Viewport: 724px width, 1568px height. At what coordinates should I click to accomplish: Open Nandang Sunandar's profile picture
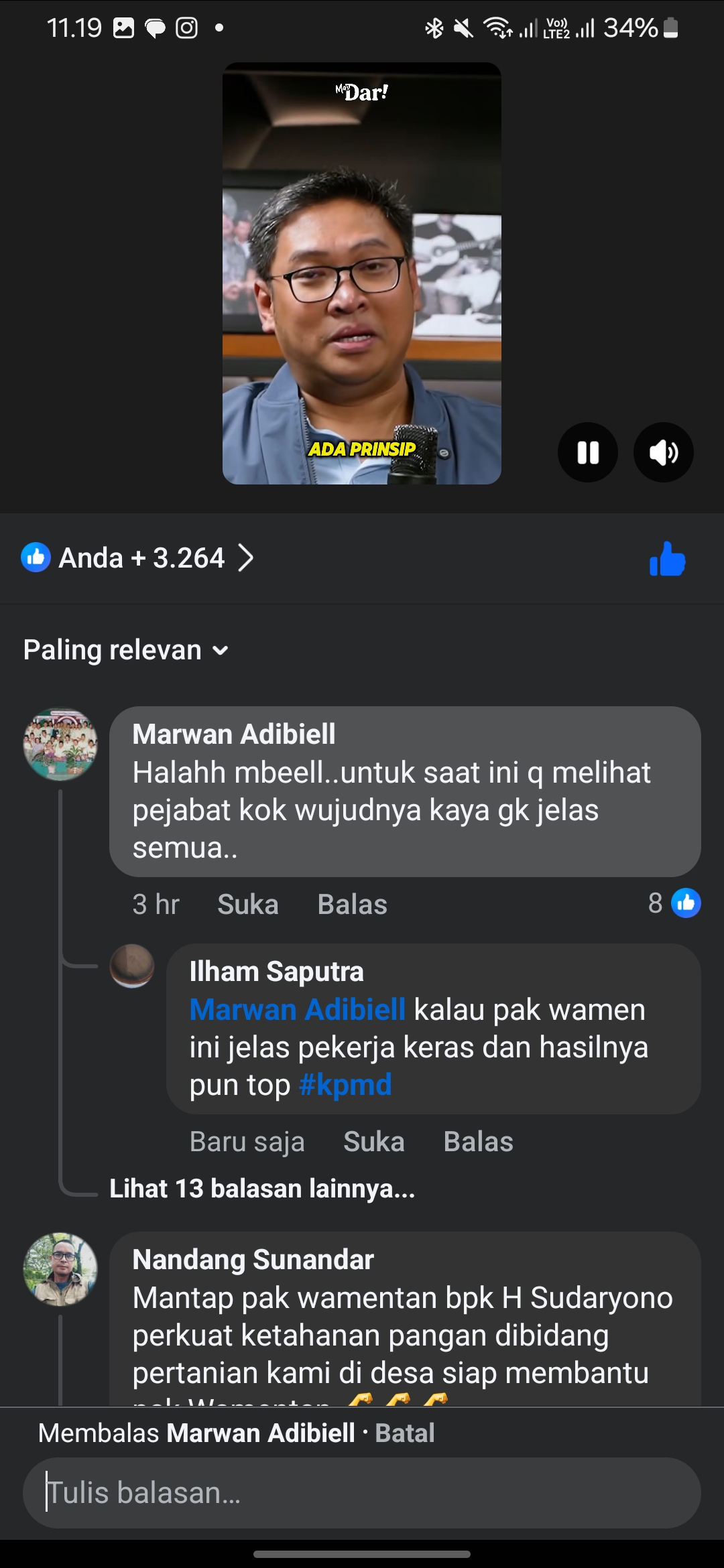[60, 1270]
